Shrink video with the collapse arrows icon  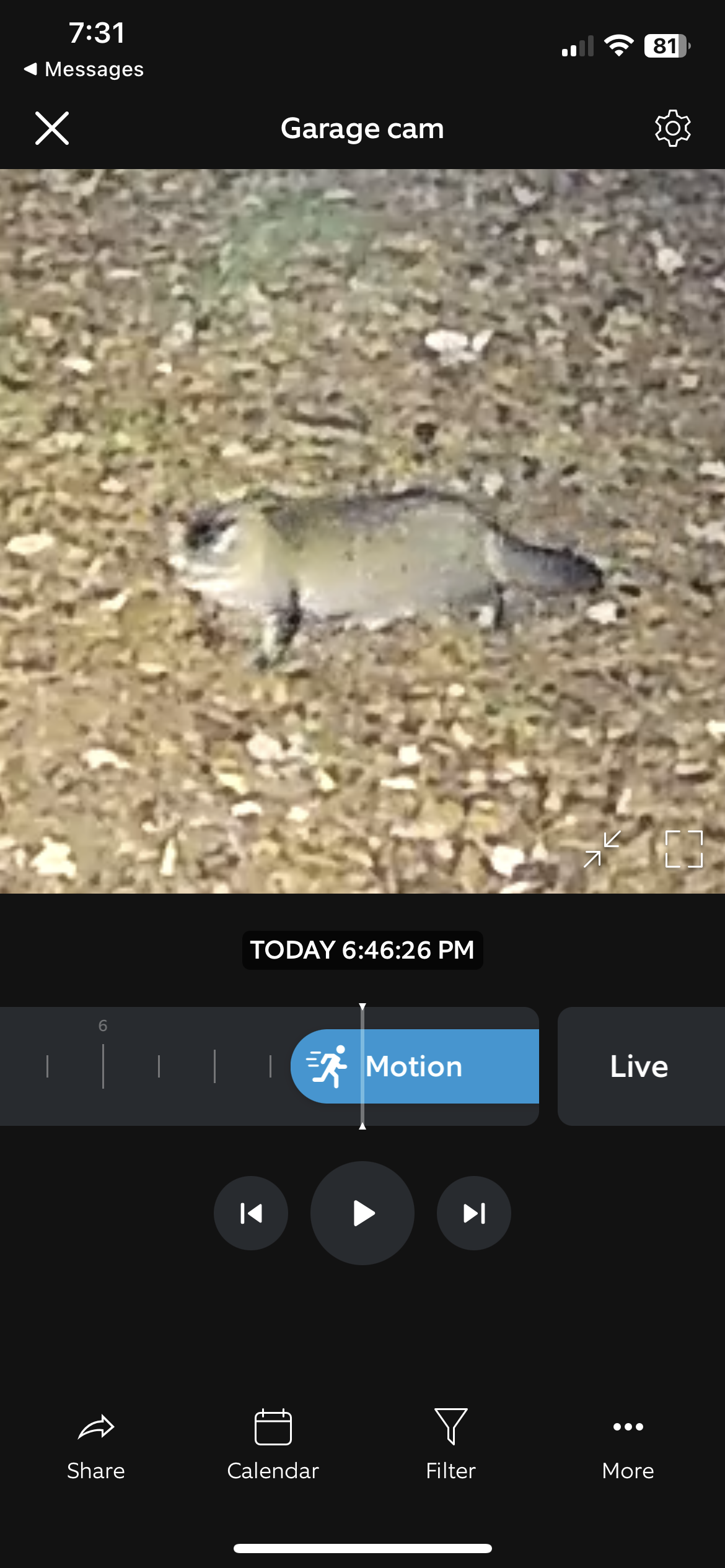point(602,849)
